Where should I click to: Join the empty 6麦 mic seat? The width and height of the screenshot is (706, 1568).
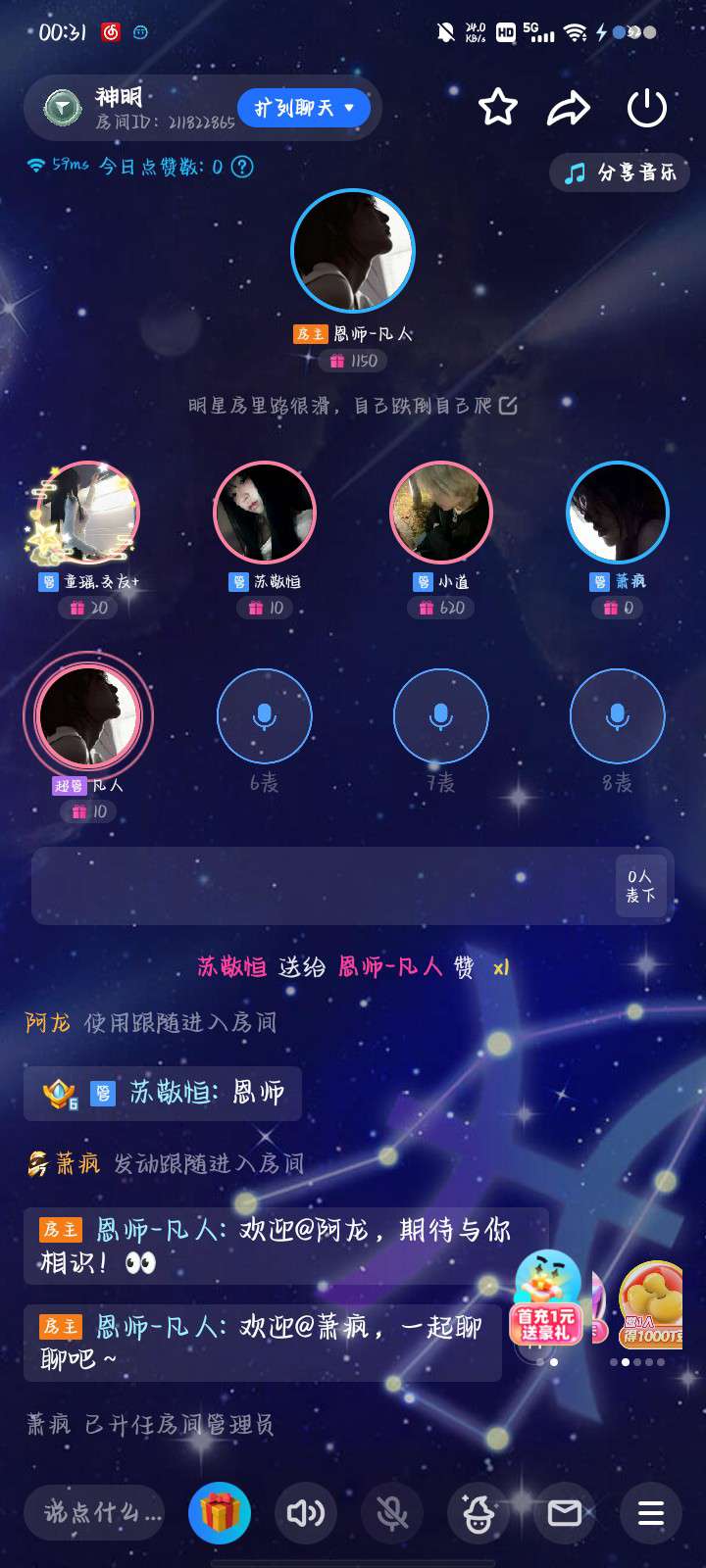tap(265, 716)
